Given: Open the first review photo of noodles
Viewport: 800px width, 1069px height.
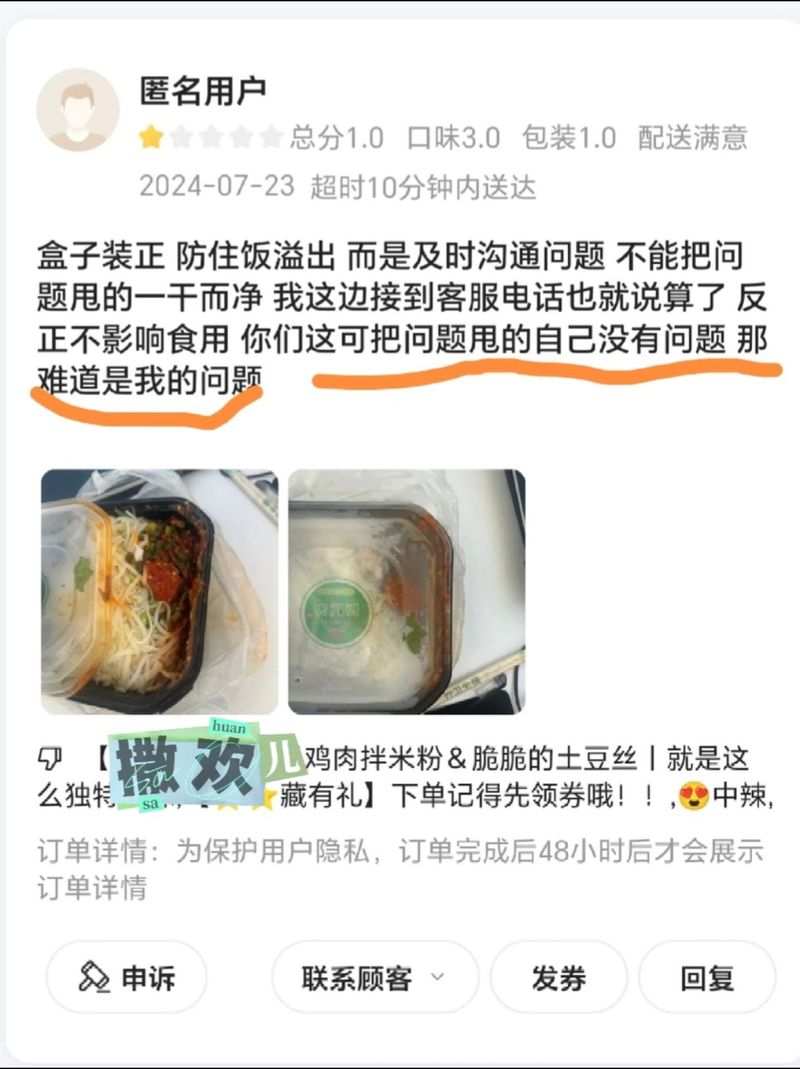Looking at the screenshot, I should click(159, 592).
